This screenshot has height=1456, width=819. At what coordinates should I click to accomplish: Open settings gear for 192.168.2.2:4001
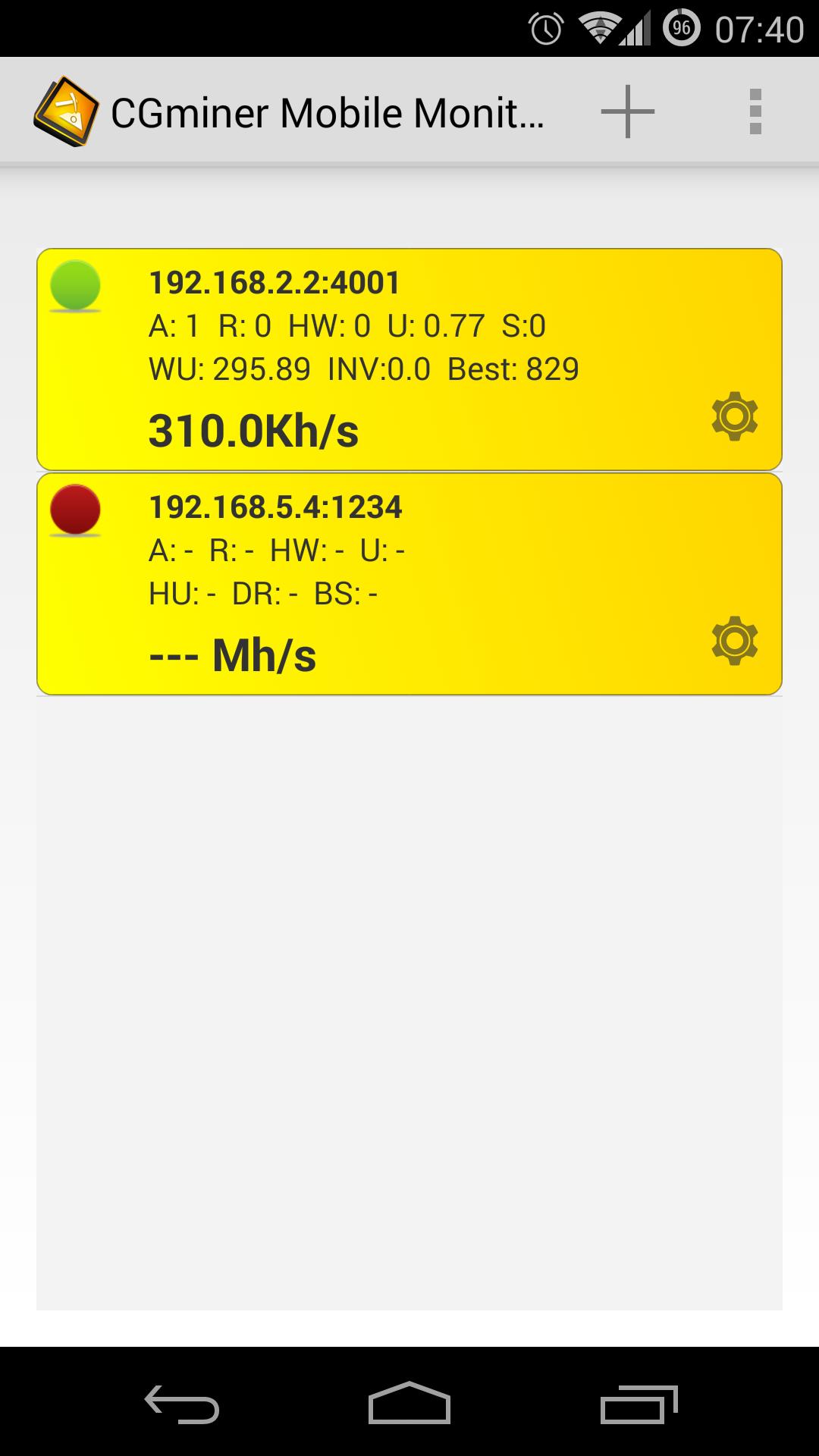pos(735,416)
